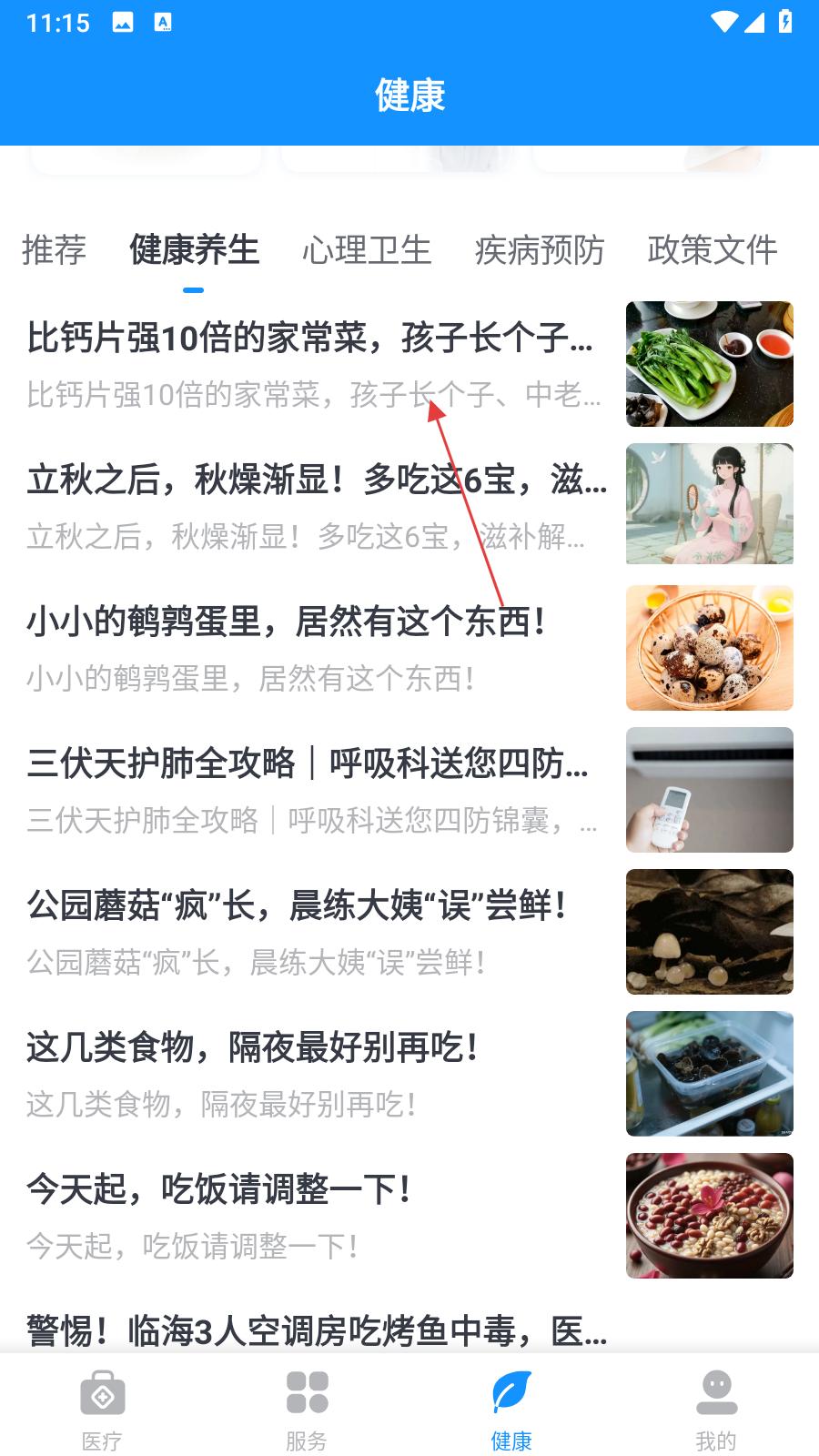Open article 立秋之后，秋燥渐显
This screenshot has width=819, height=1456.
tap(409, 506)
